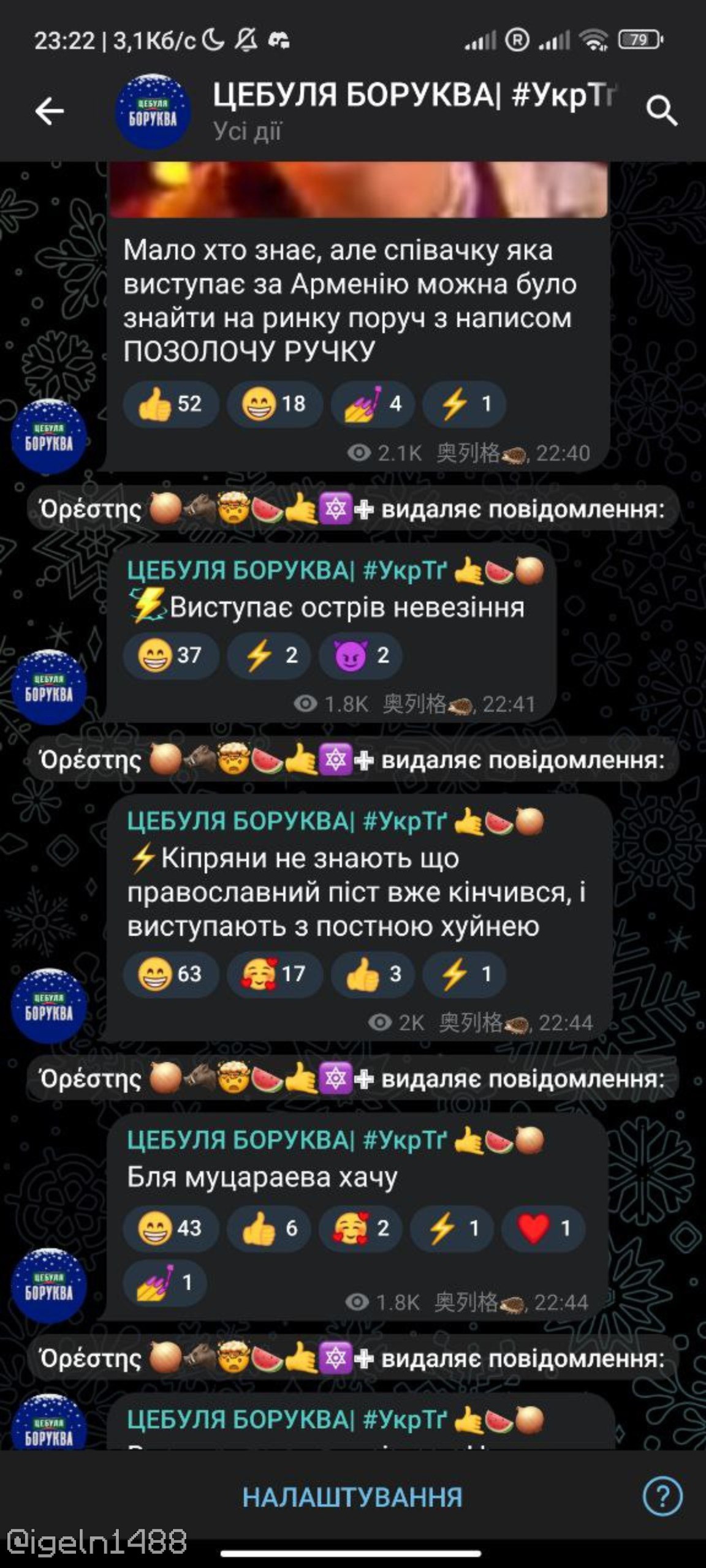The image size is (706, 1568).
Task: Tap the thumbs-up 6 reaction on муцараева post
Action: (268, 1227)
